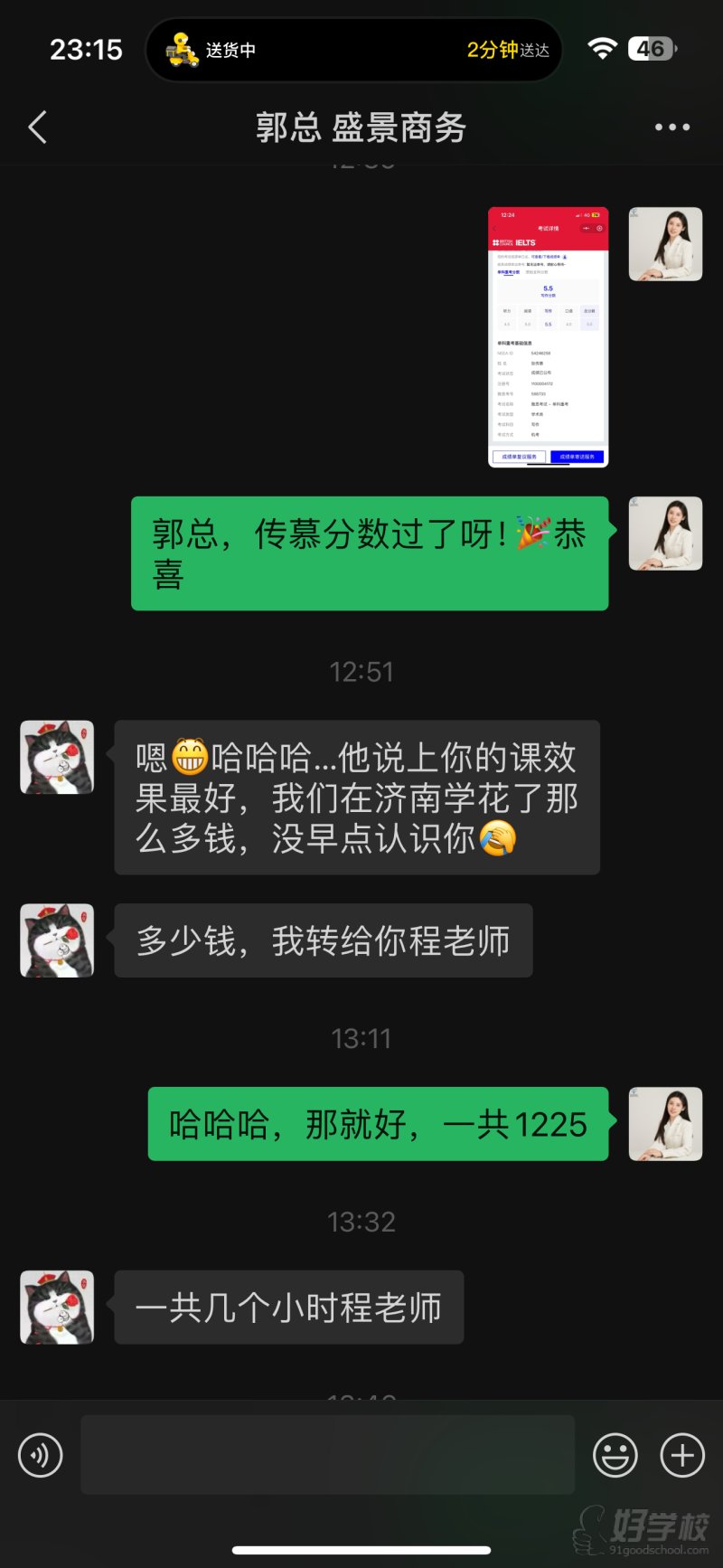Viewport: 723px width, 1568px height.
Task: Tap the green bubble saying 一共1225
Action: click(377, 1124)
